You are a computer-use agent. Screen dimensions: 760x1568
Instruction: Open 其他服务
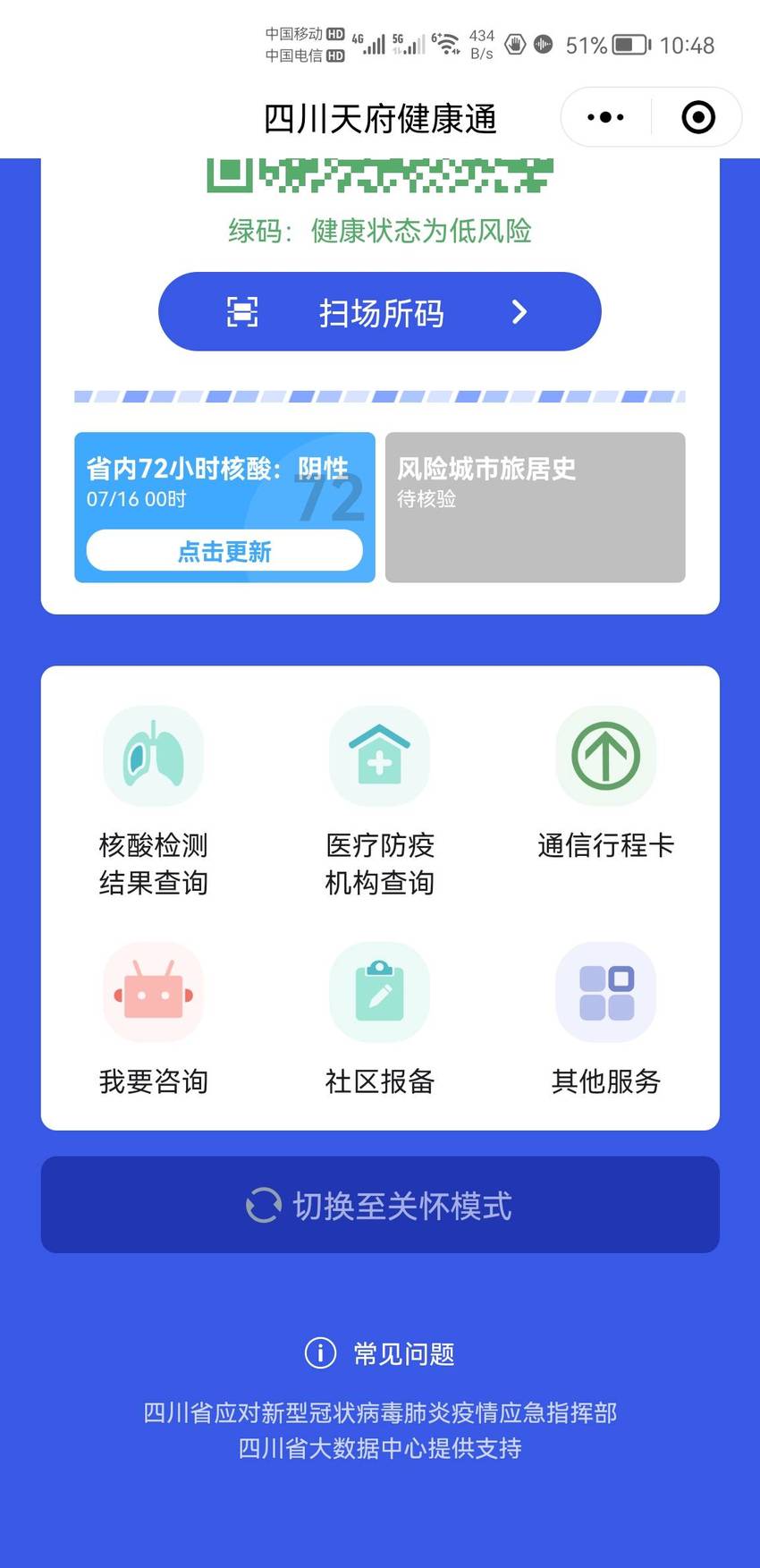pyautogui.click(x=606, y=1020)
